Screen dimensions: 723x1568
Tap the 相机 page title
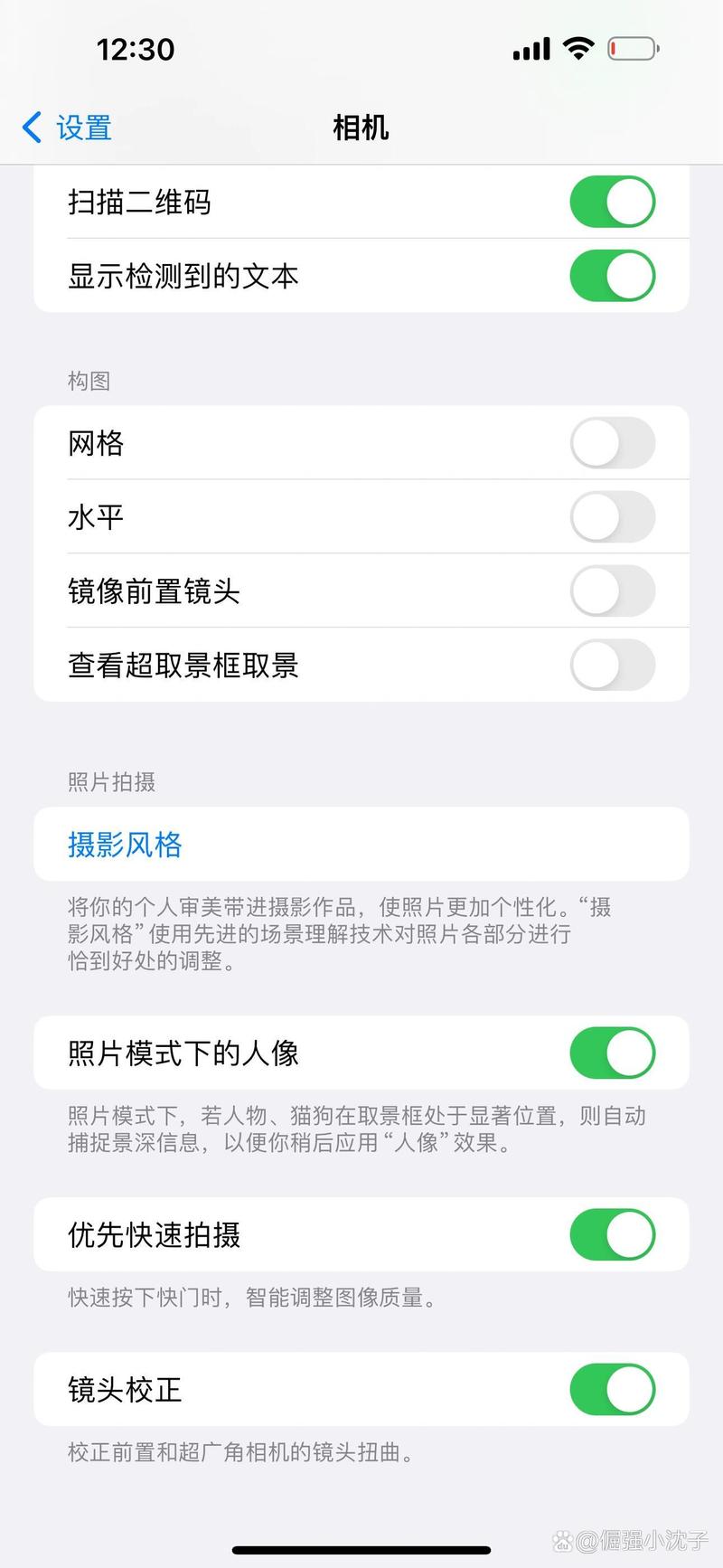tap(361, 128)
